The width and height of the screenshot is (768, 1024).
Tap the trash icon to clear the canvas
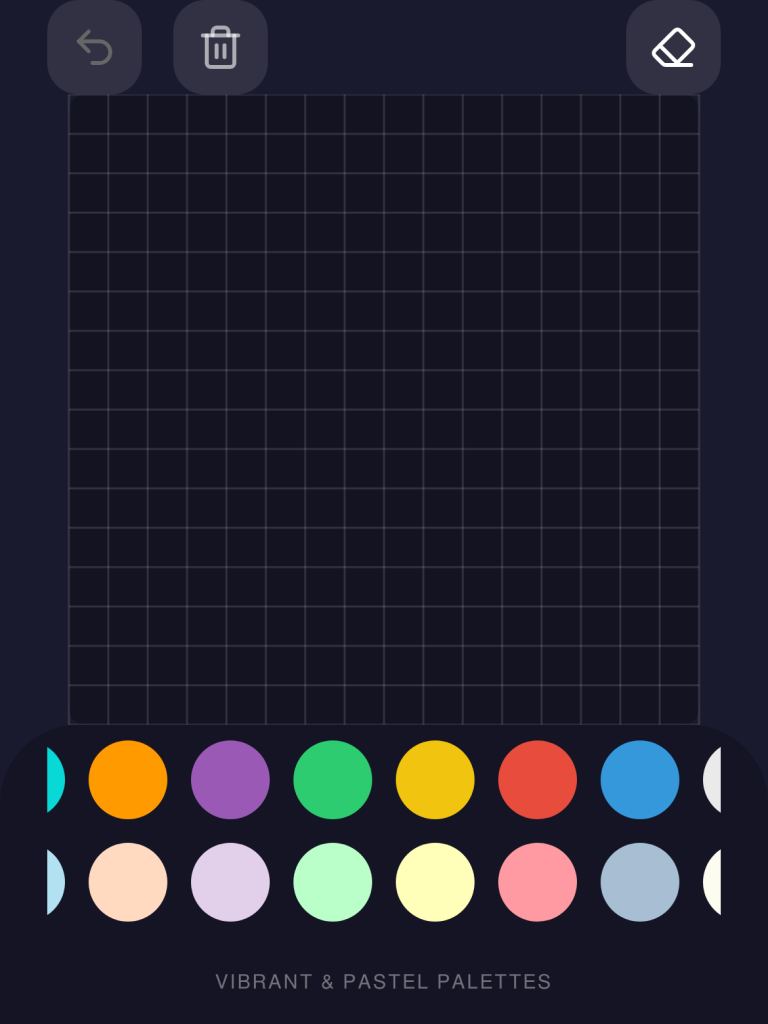[220, 47]
